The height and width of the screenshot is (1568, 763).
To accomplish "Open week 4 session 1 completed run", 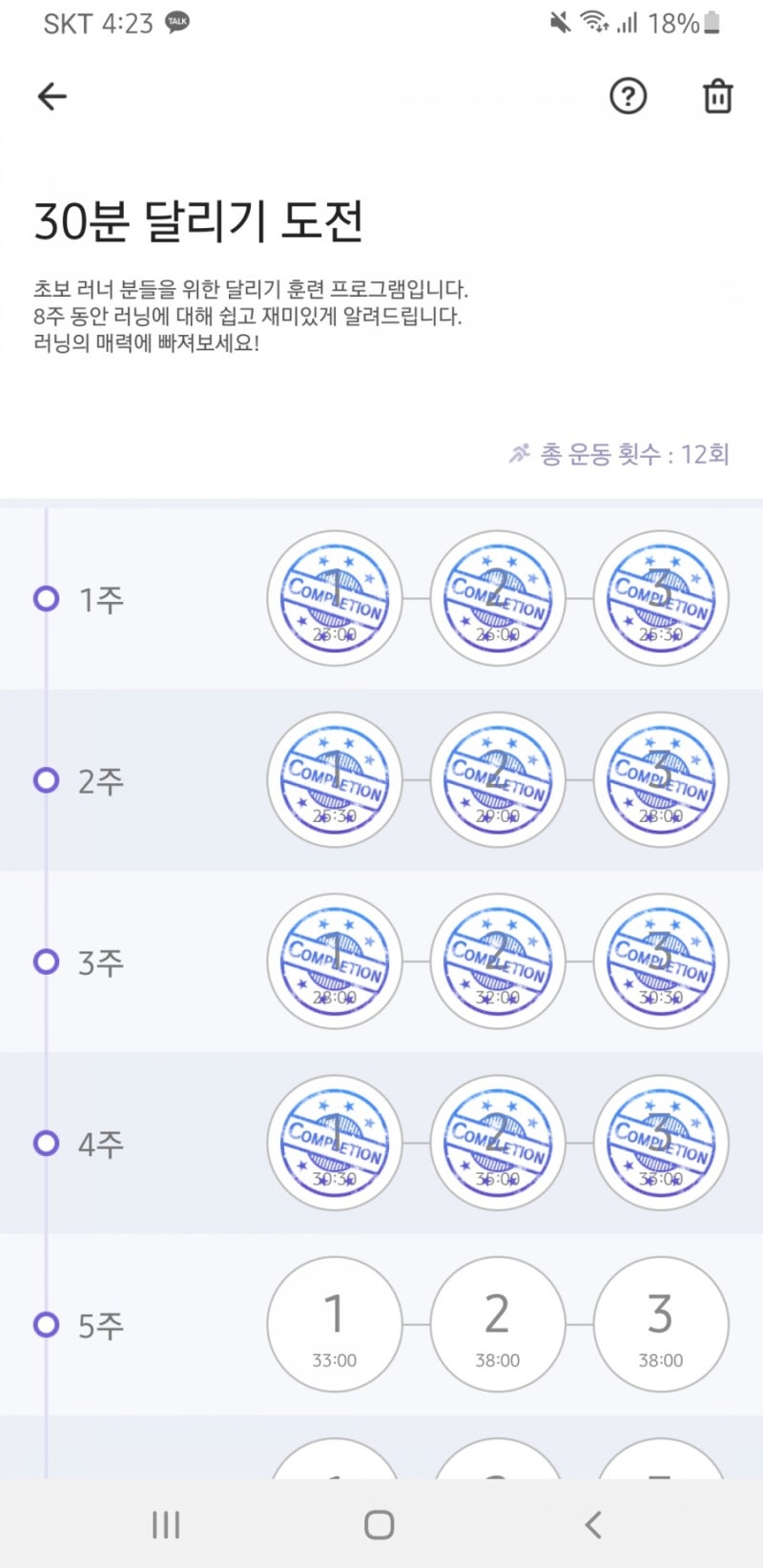I will [x=334, y=1143].
